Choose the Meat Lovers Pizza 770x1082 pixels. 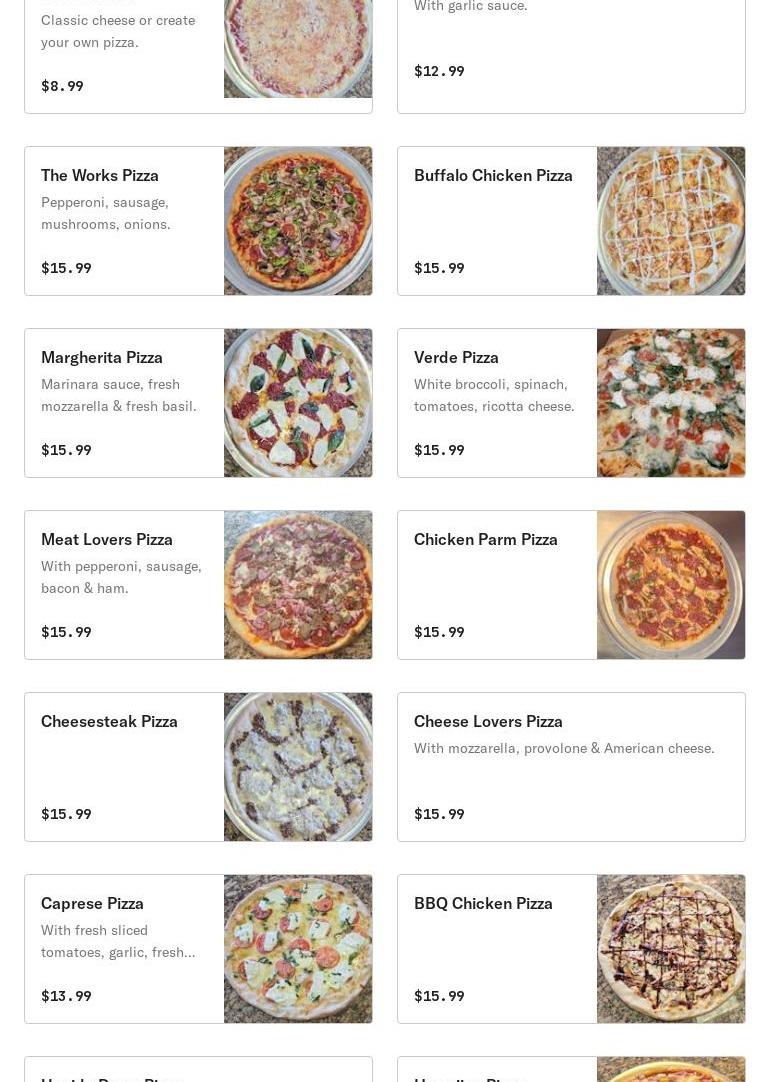pyautogui.click(x=198, y=585)
